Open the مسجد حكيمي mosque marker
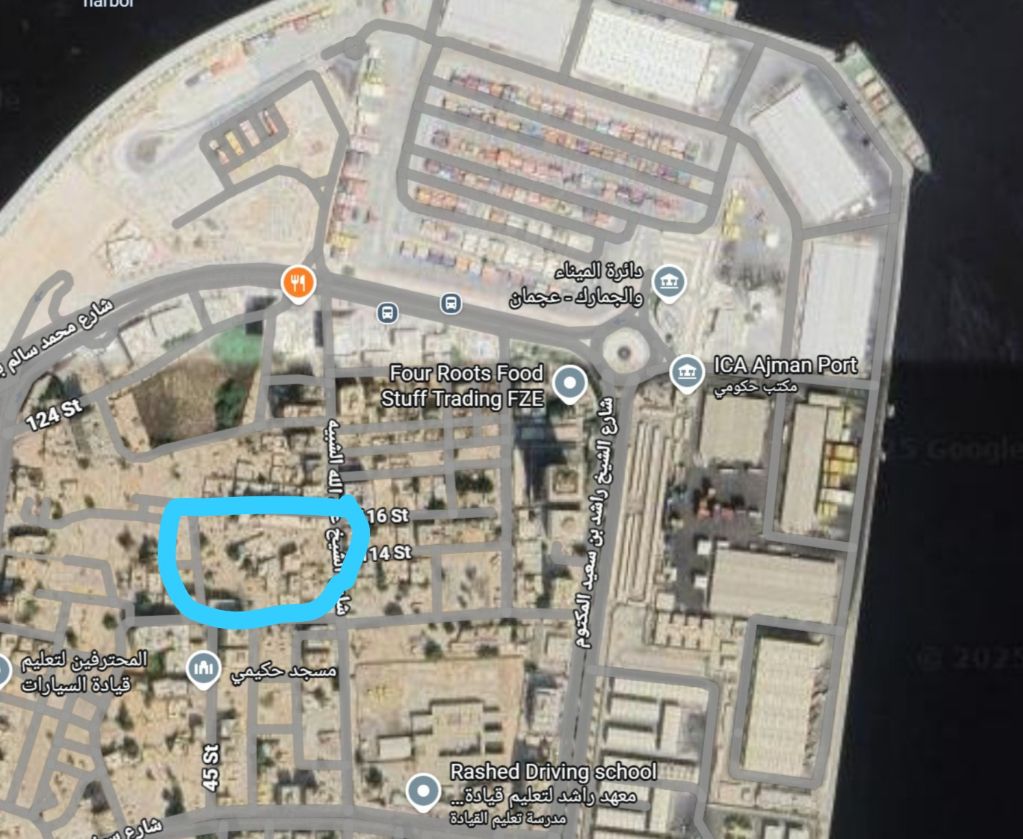The height and width of the screenshot is (839, 1023). click(203, 667)
